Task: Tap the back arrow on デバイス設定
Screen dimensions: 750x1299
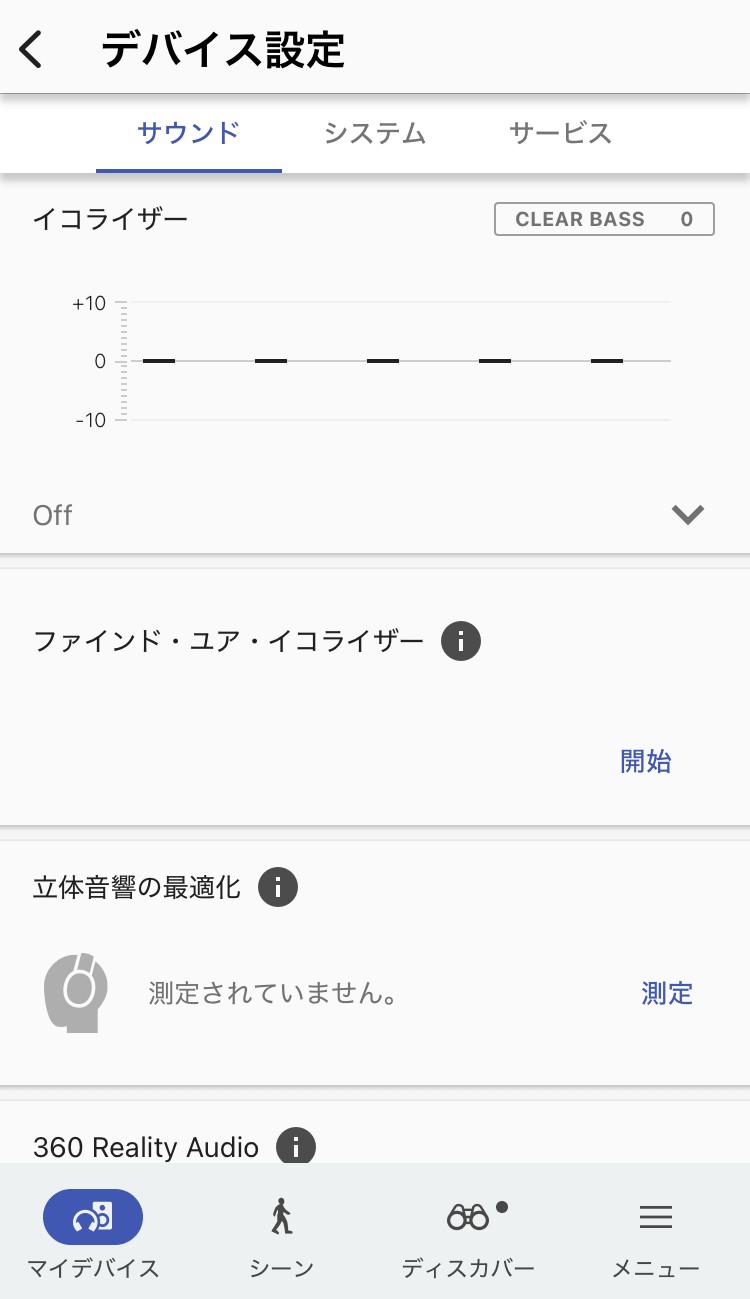Action: pyautogui.click(x=30, y=48)
